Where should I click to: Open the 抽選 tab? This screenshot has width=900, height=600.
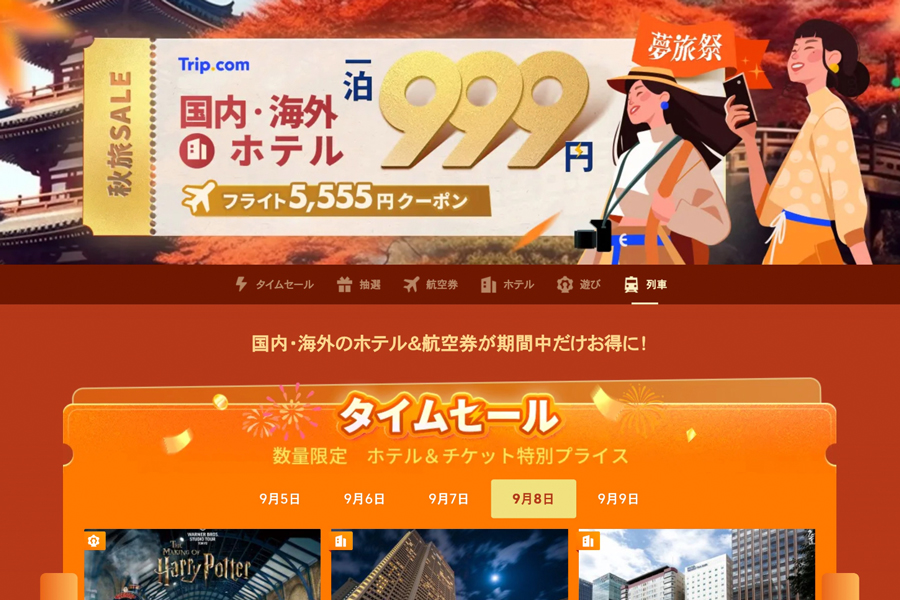pyautogui.click(x=358, y=285)
